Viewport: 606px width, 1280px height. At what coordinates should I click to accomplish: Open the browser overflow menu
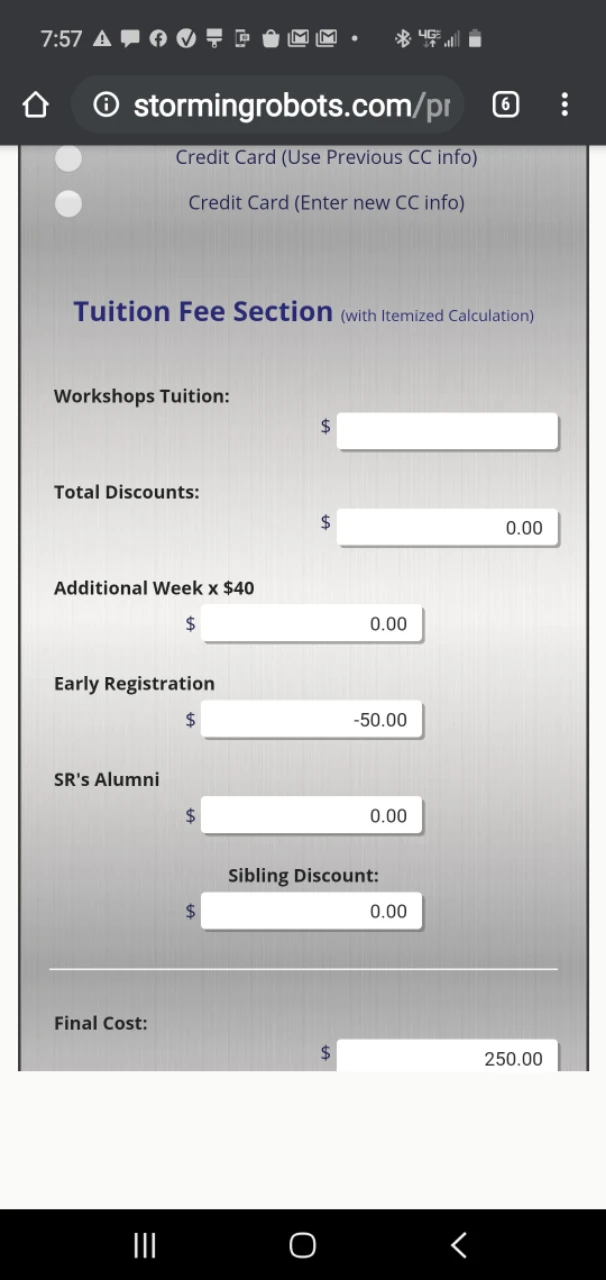(x=565, y=105)
